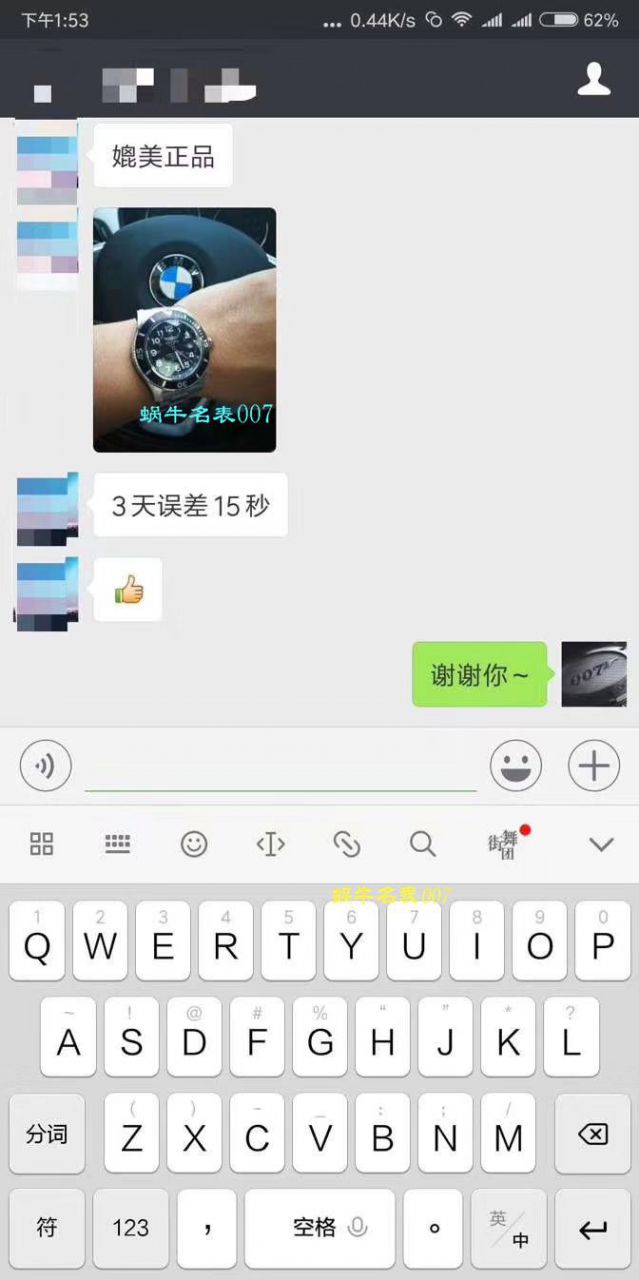639x1280 pixels.
Task: Open the emoji sticker panel
Action: (516, 767)
